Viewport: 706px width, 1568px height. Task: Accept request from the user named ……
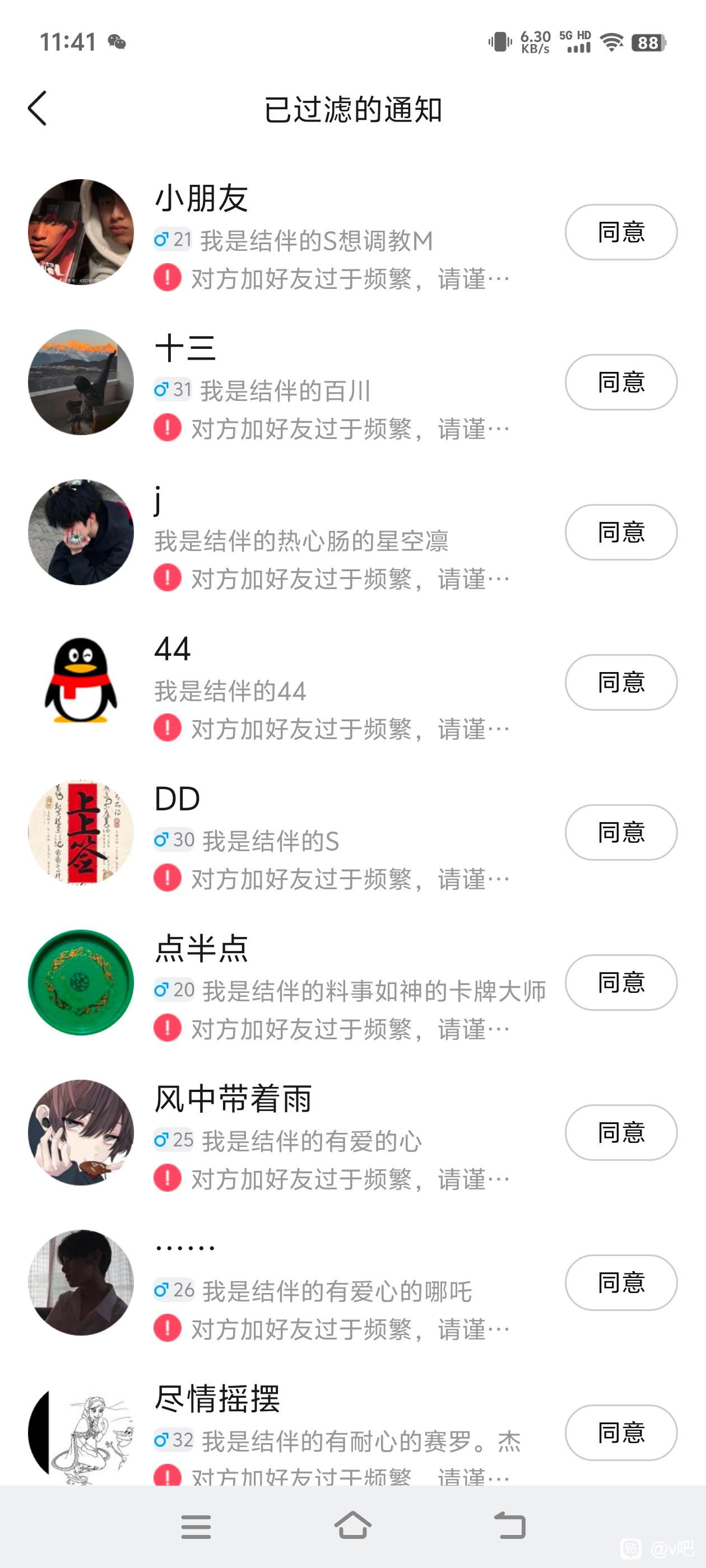coord(620,1282)
